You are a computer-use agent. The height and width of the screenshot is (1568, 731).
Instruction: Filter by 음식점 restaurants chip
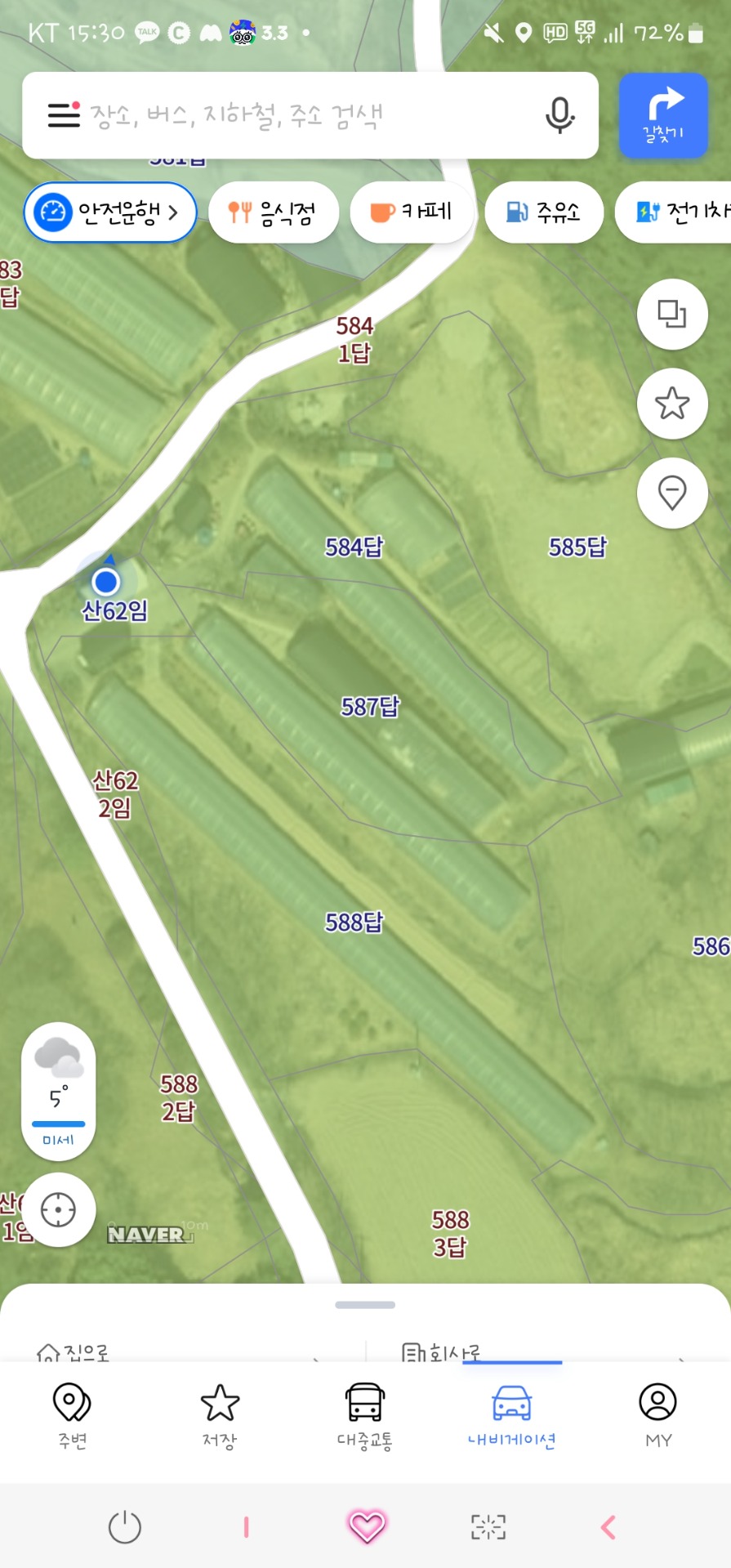[x=274, y=212]
